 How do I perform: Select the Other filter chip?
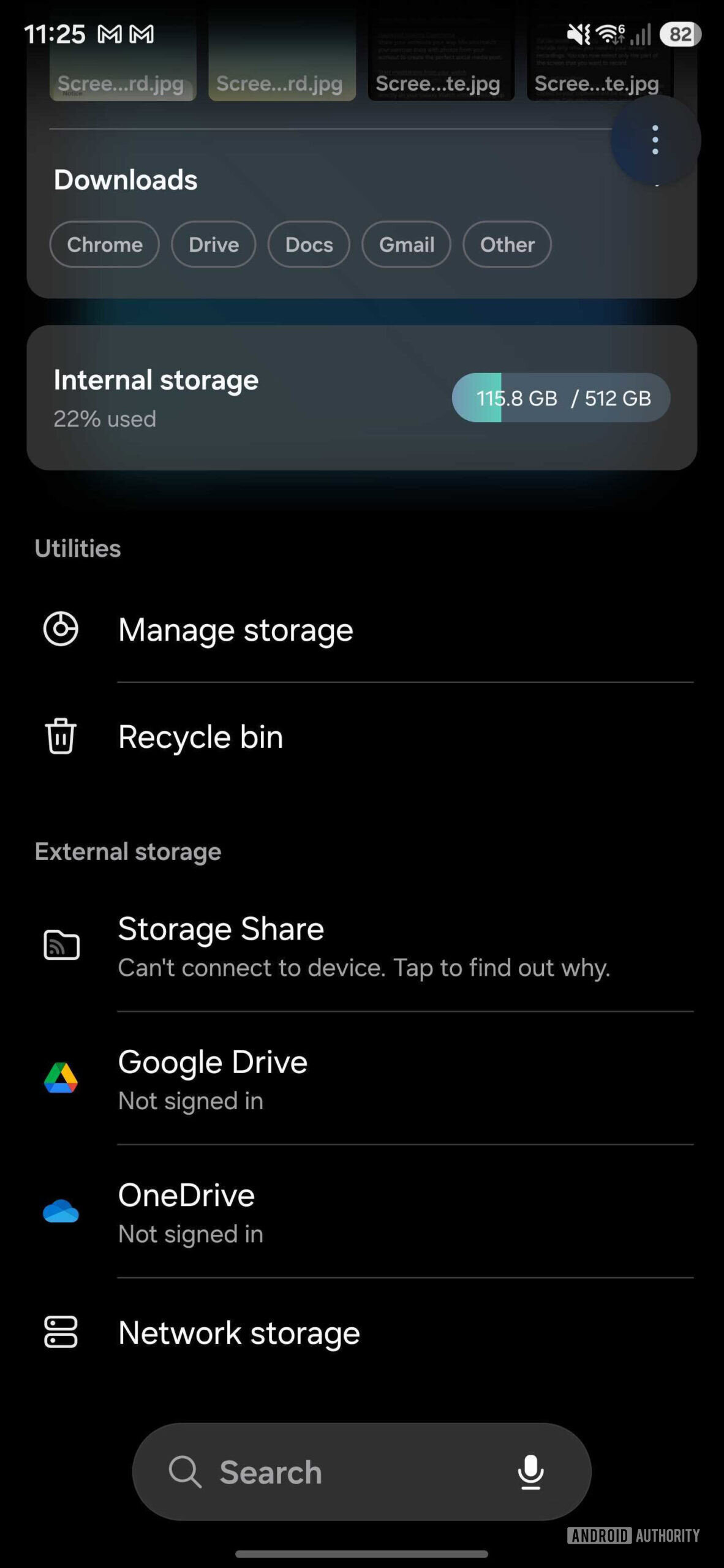507,244
